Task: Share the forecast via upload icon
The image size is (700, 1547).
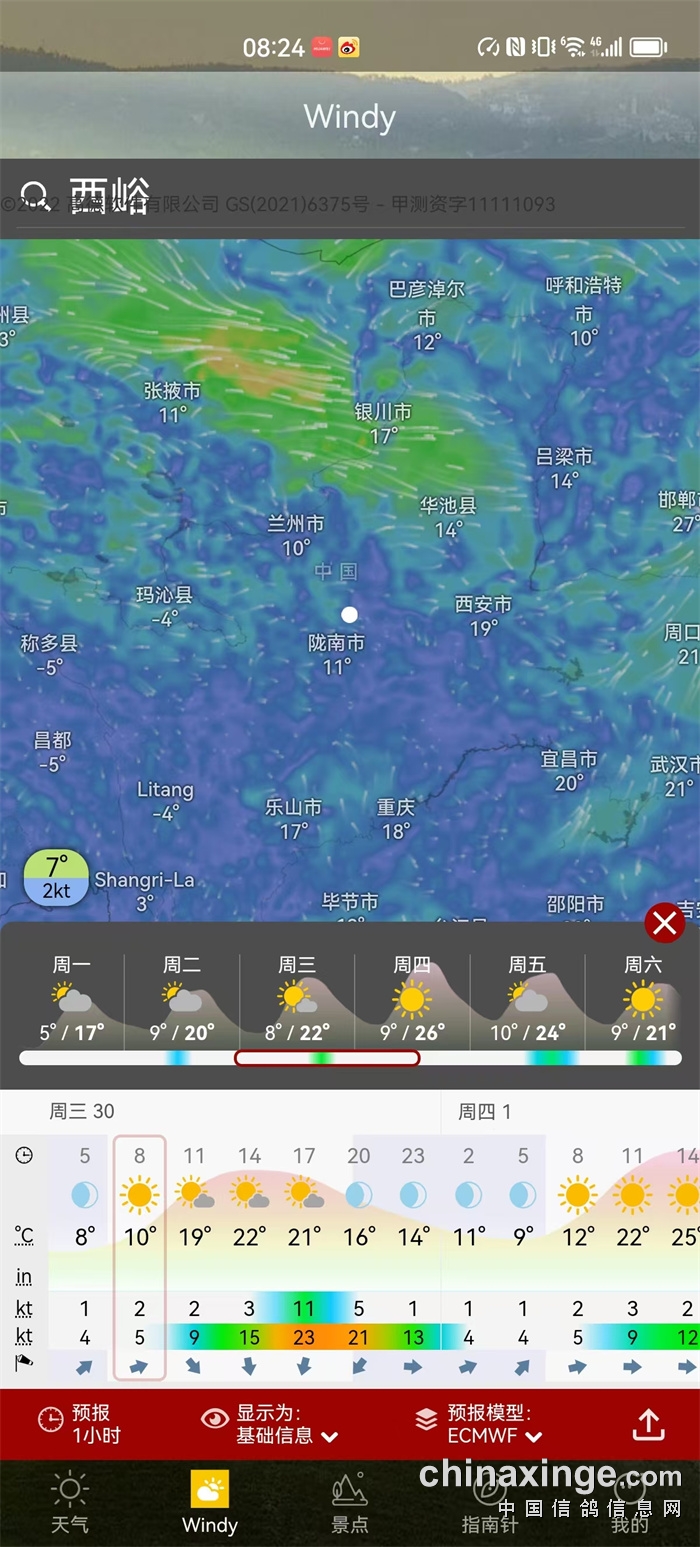Action: (648, 1424)
